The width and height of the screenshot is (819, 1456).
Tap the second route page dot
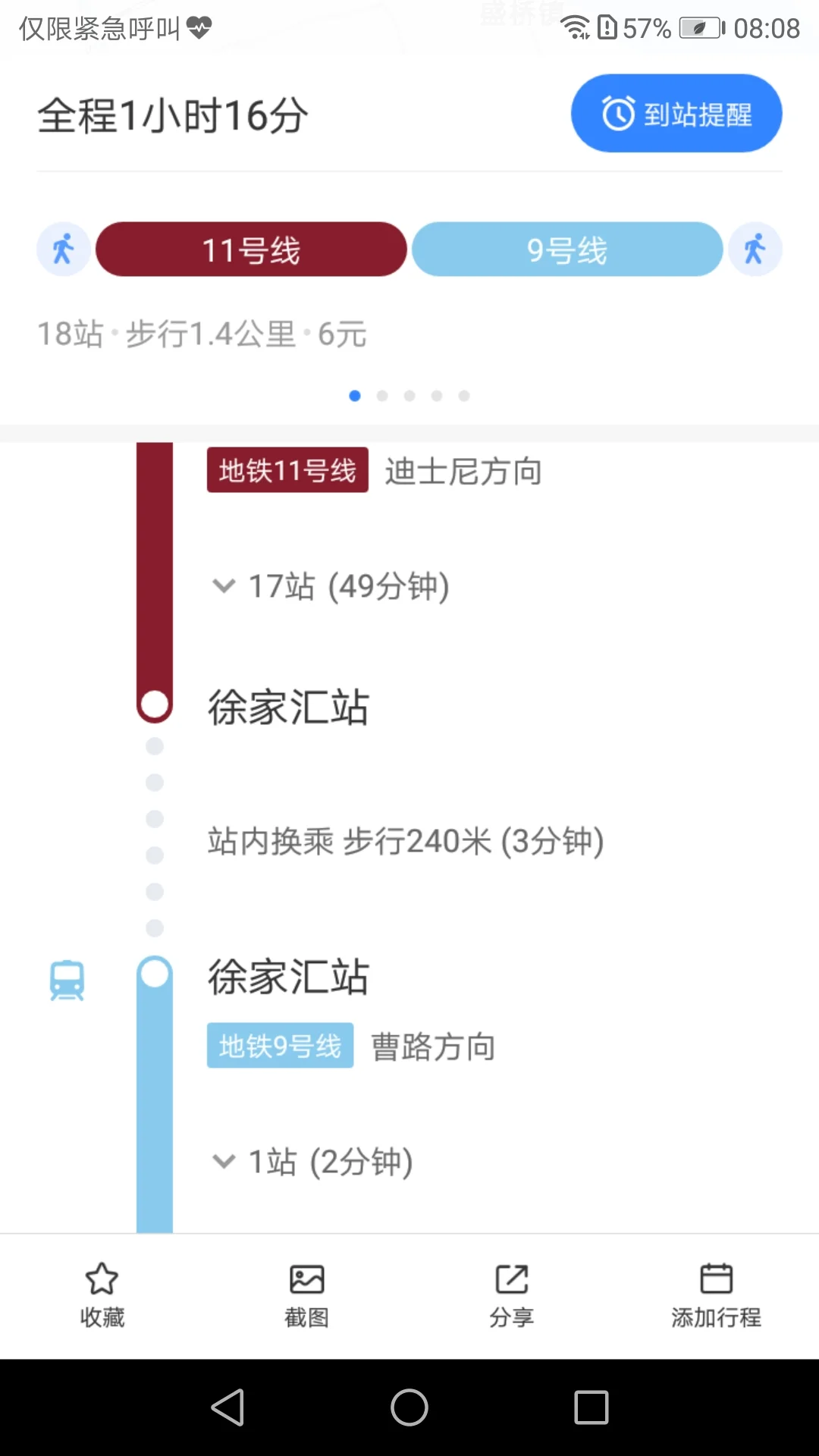382,395
